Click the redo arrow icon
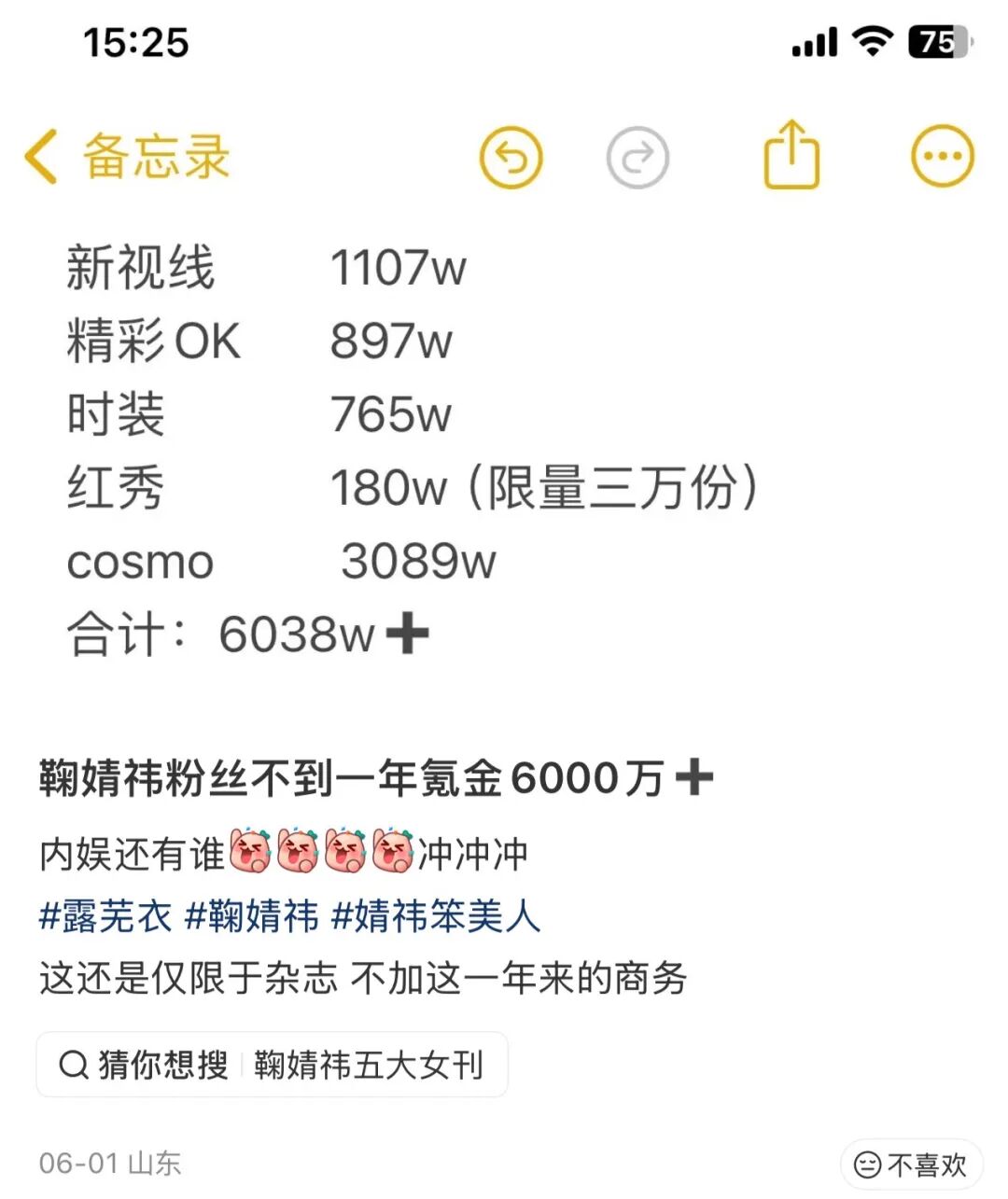This screenshot has width=1008, height=1199. click(x=637, y=157)
